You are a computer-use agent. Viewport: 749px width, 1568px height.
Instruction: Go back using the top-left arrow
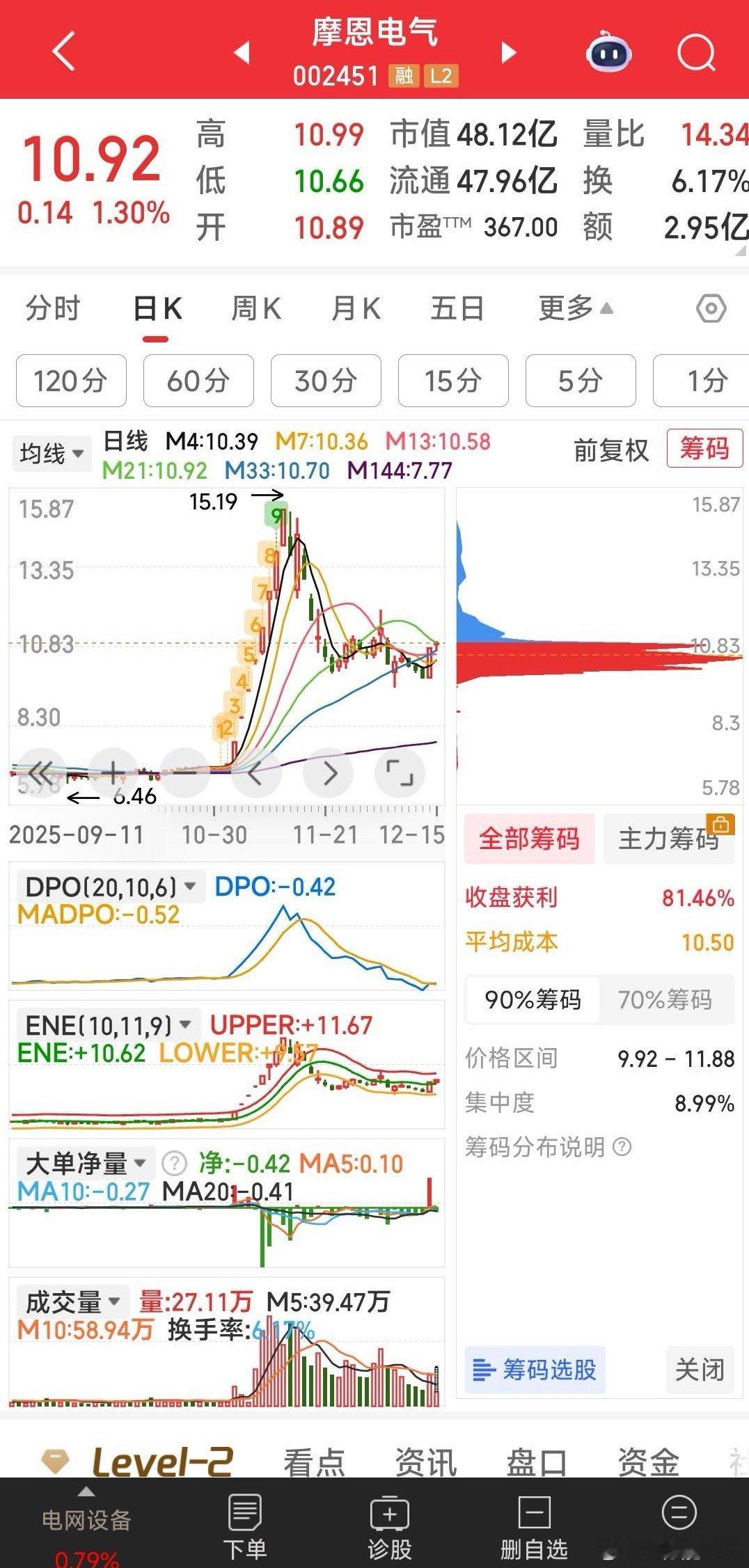64,51
